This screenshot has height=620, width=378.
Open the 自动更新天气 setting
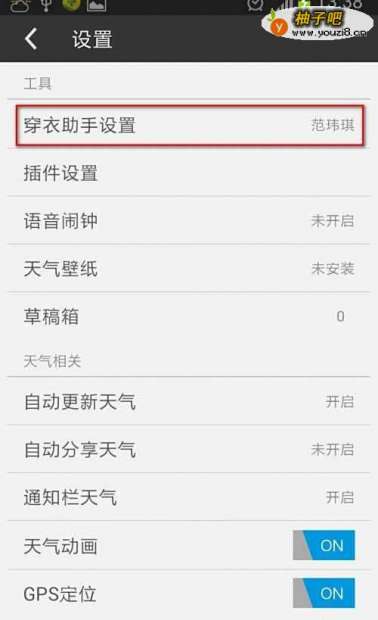click(189, 401)
